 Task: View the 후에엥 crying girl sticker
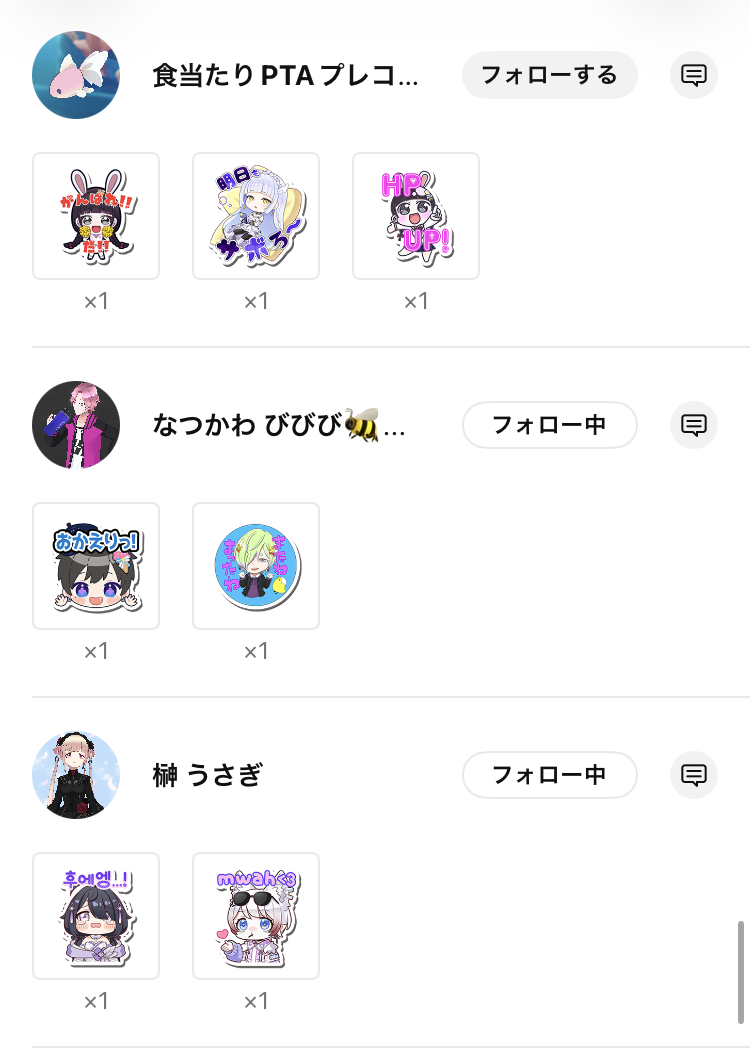click(96, 916)
